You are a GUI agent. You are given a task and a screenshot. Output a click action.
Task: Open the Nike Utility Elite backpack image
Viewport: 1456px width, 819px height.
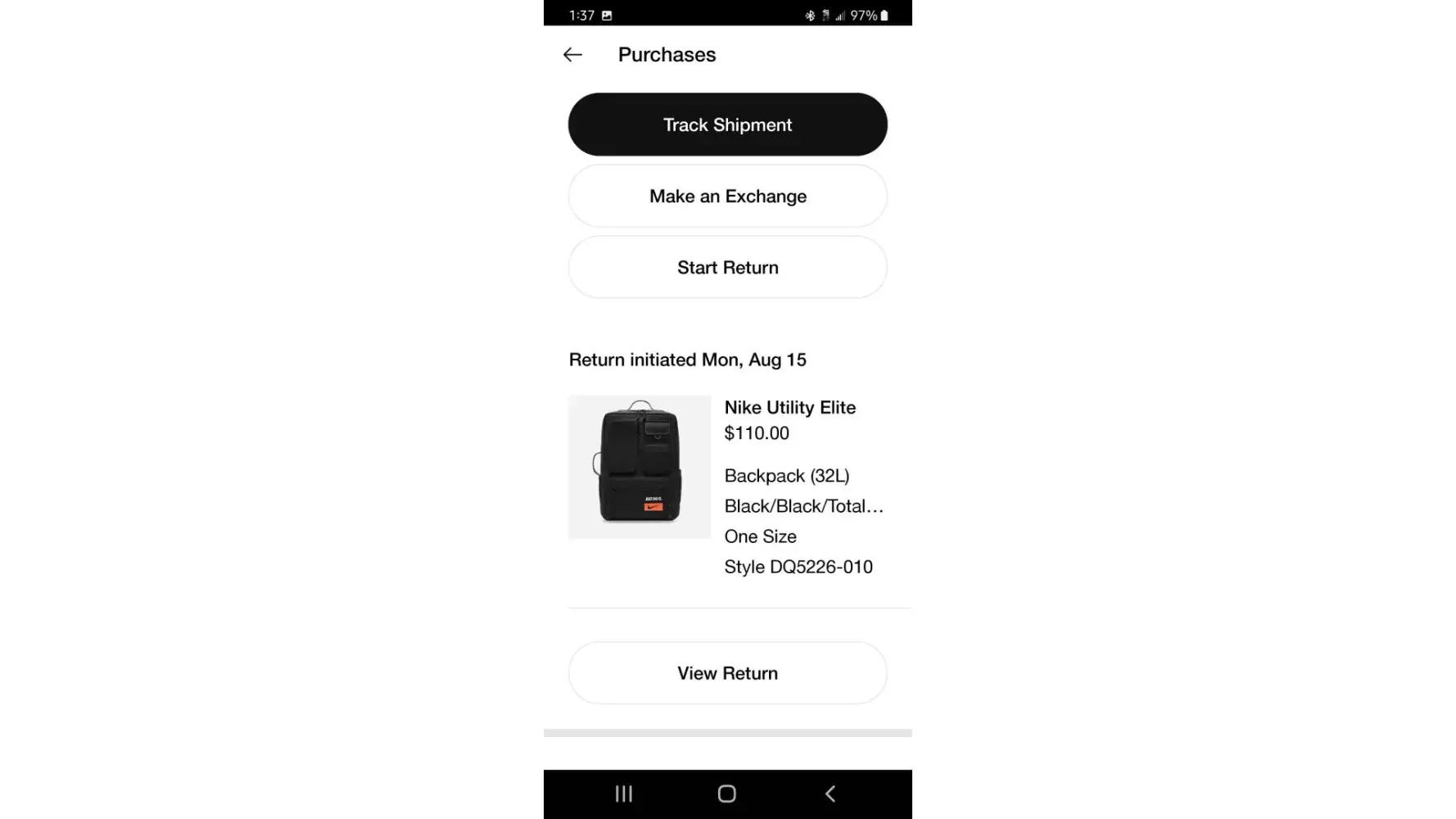[640, 467]
